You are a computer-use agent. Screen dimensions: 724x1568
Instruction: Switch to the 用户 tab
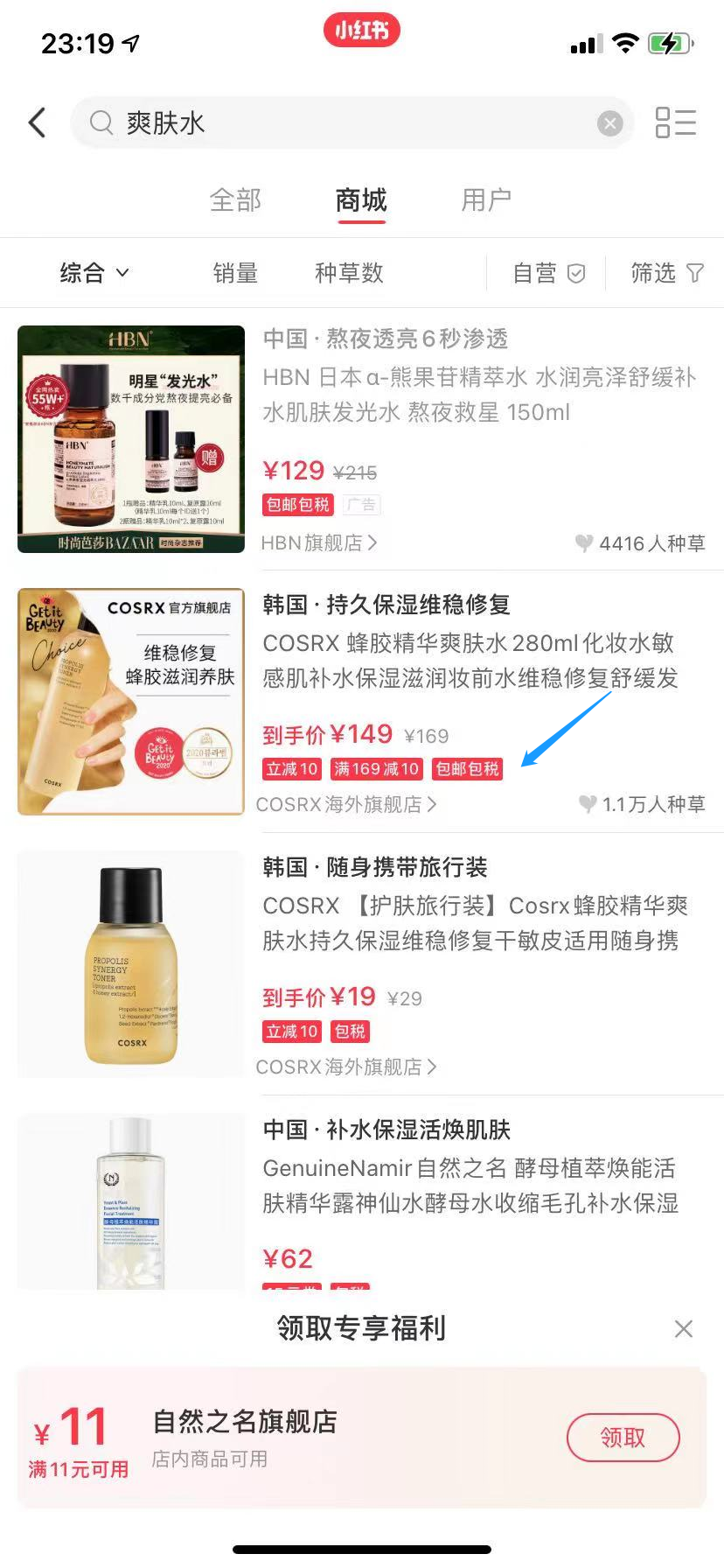[x=485, y=200]
